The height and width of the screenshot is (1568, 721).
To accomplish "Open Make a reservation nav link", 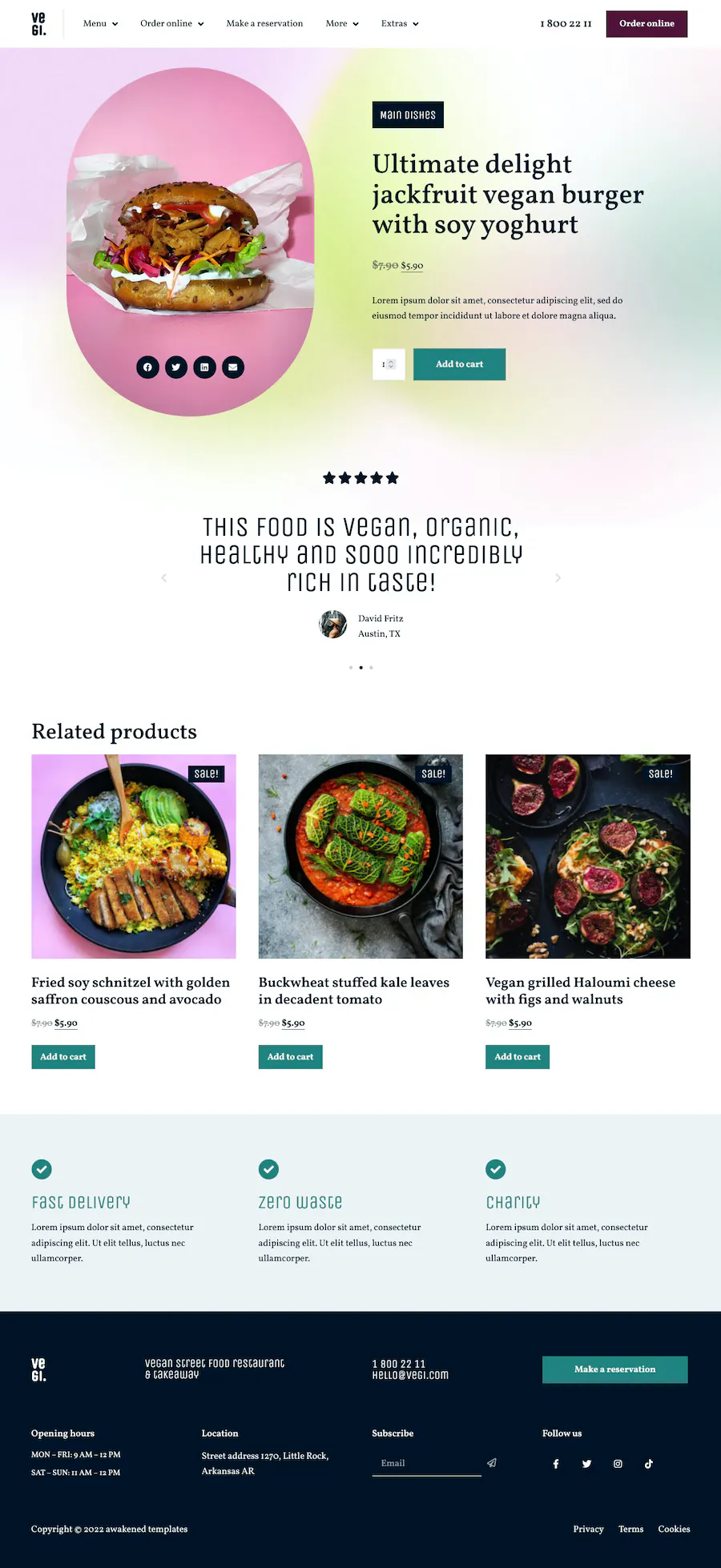I will click(264, 24).
